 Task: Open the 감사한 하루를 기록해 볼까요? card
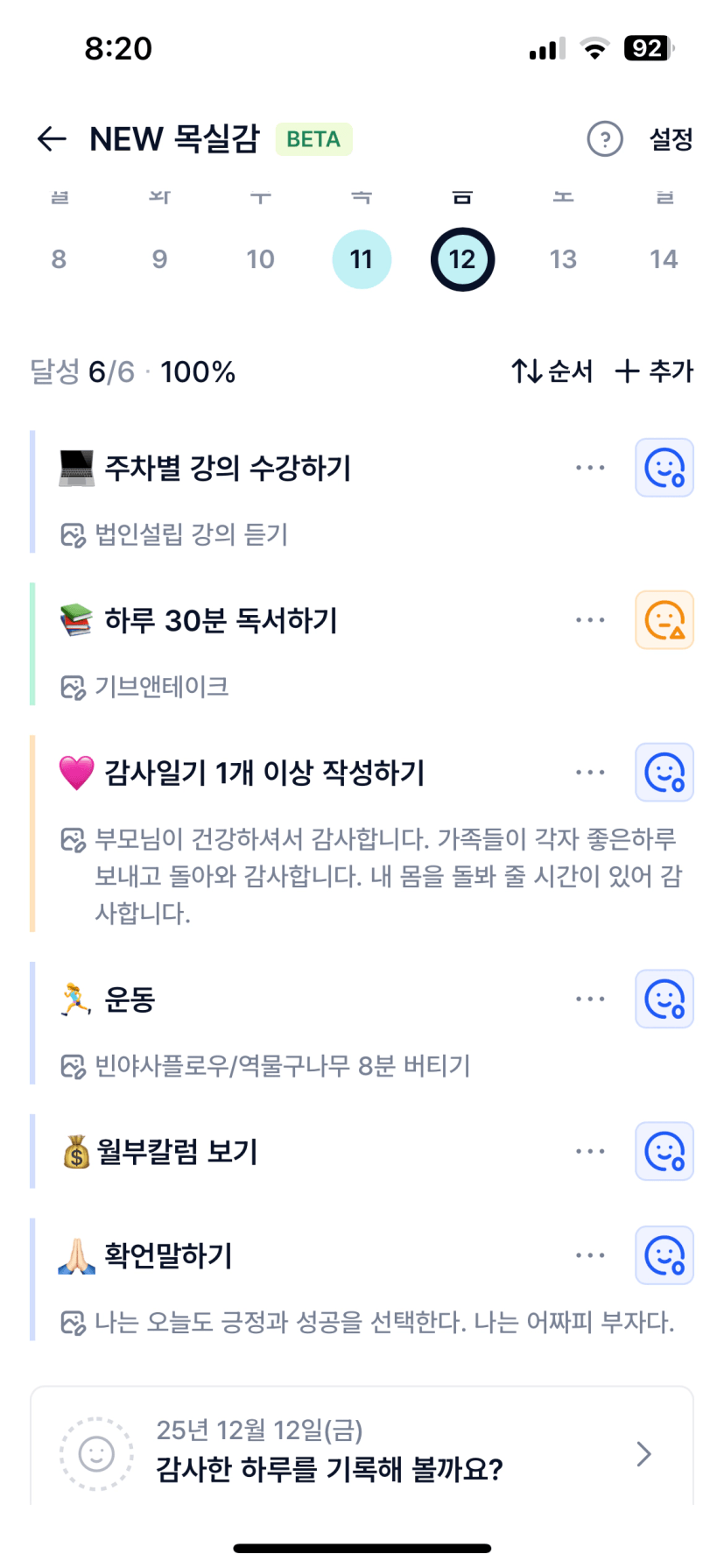[x=362, y=1452]
